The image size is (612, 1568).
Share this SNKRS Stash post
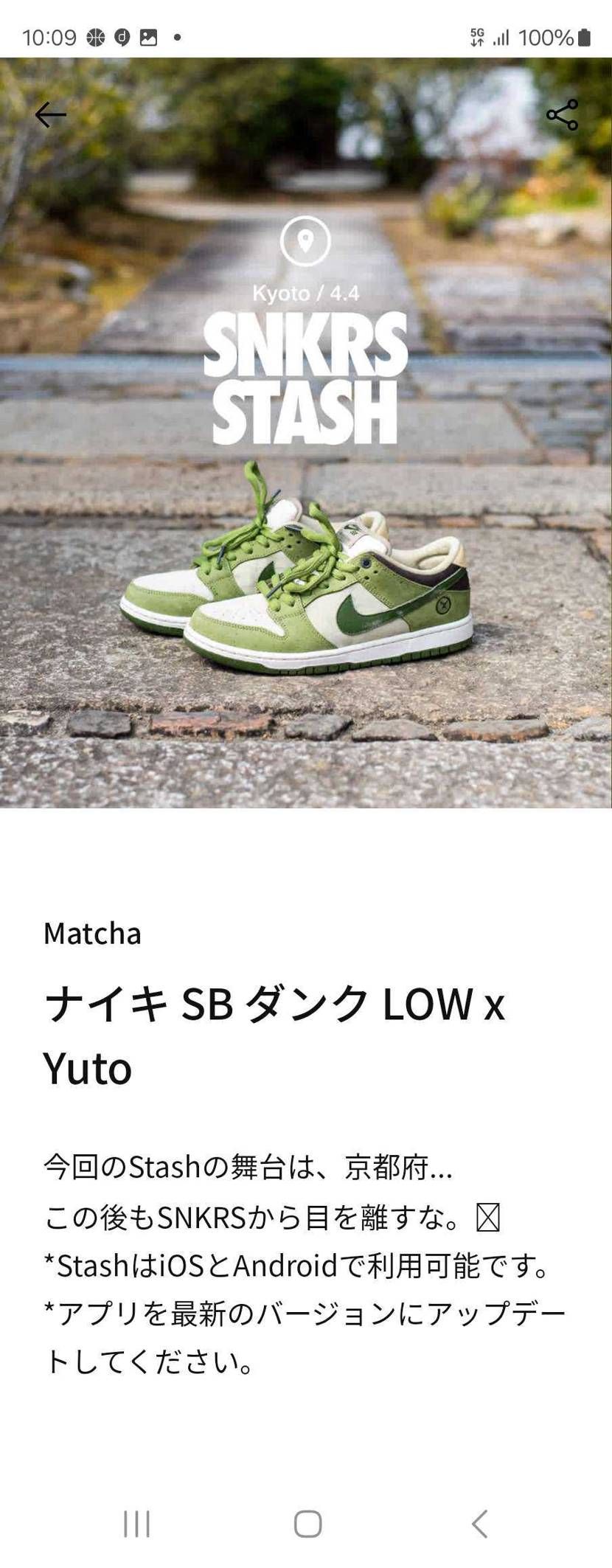click(562, 115)
